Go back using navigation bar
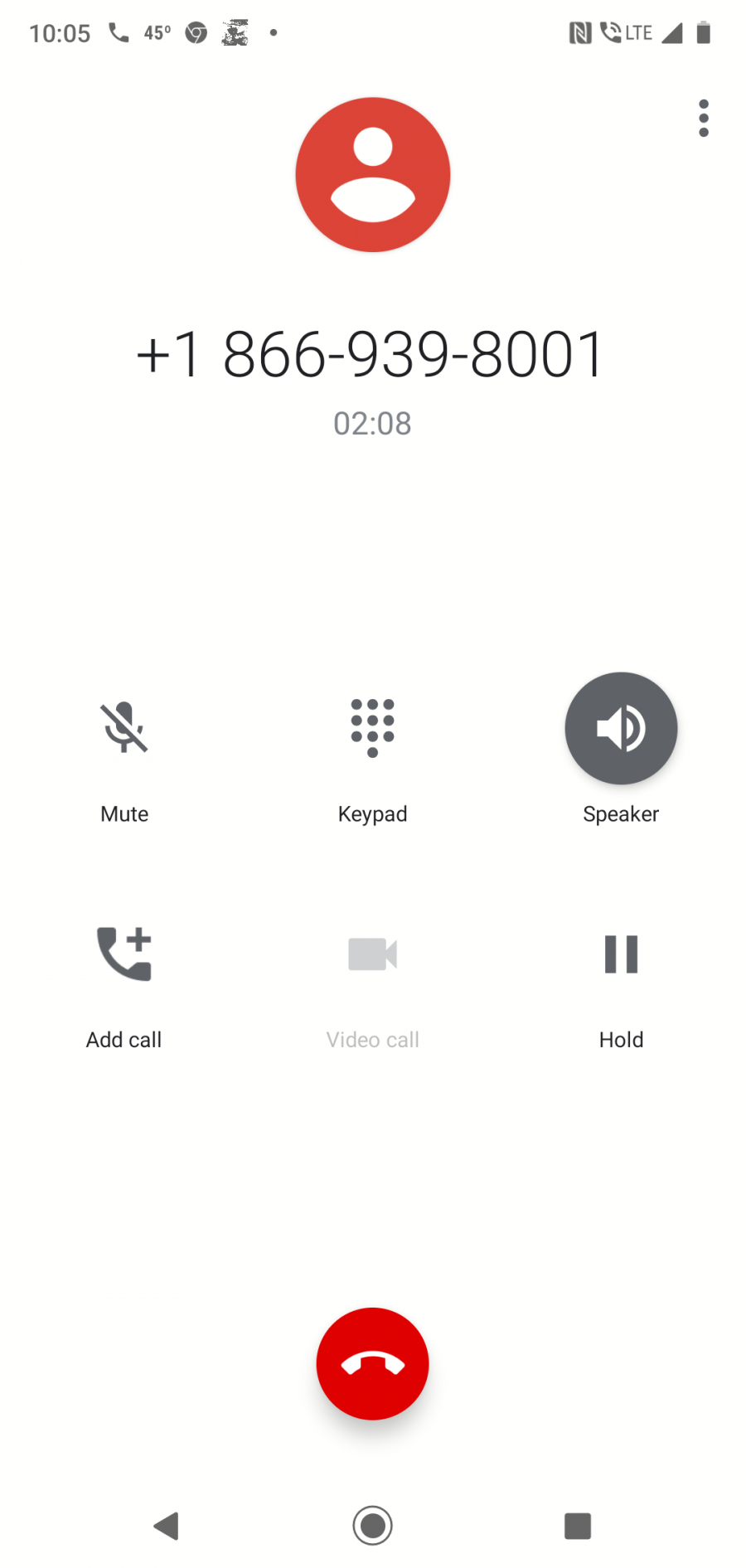 tap(167, 1525)
